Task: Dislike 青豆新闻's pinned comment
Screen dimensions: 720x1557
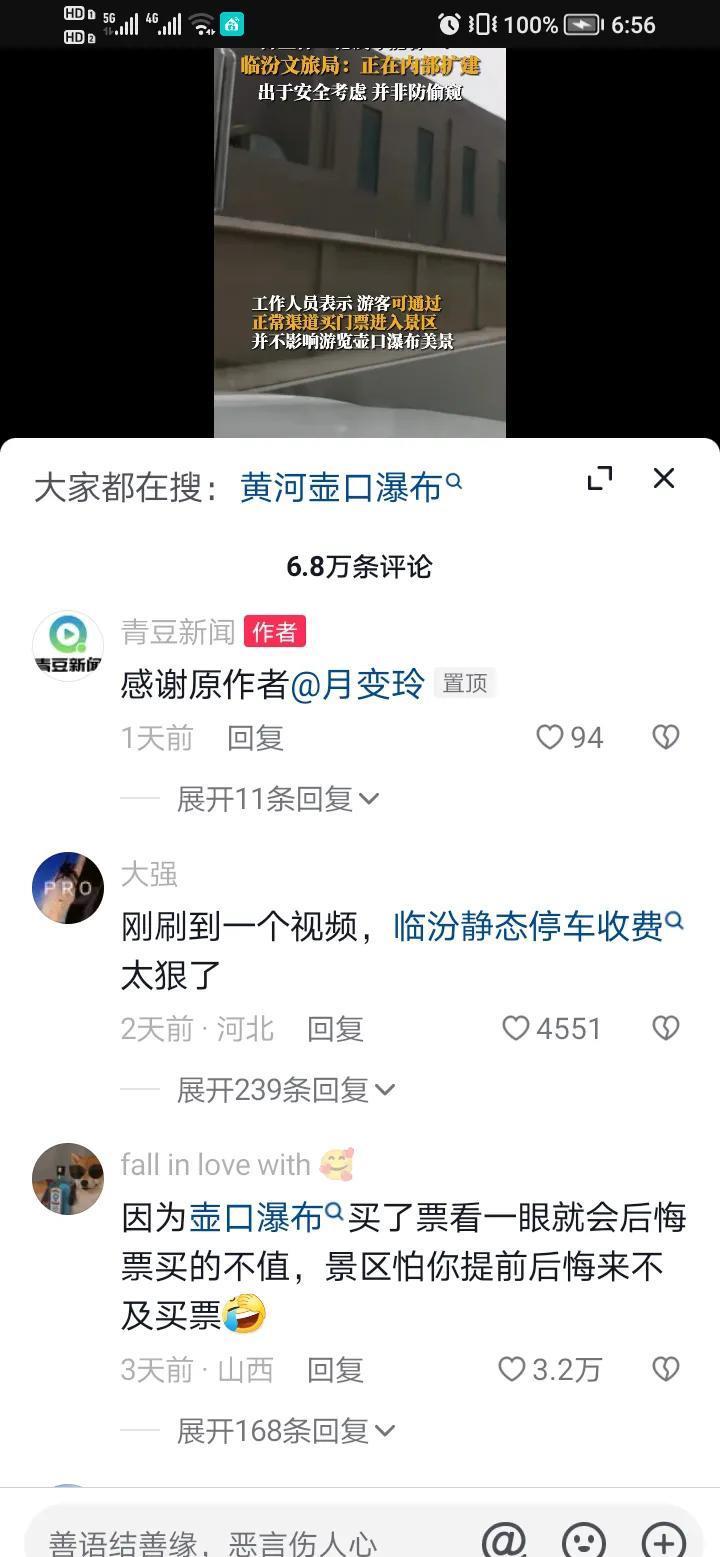Action: [x=666, y=738]
